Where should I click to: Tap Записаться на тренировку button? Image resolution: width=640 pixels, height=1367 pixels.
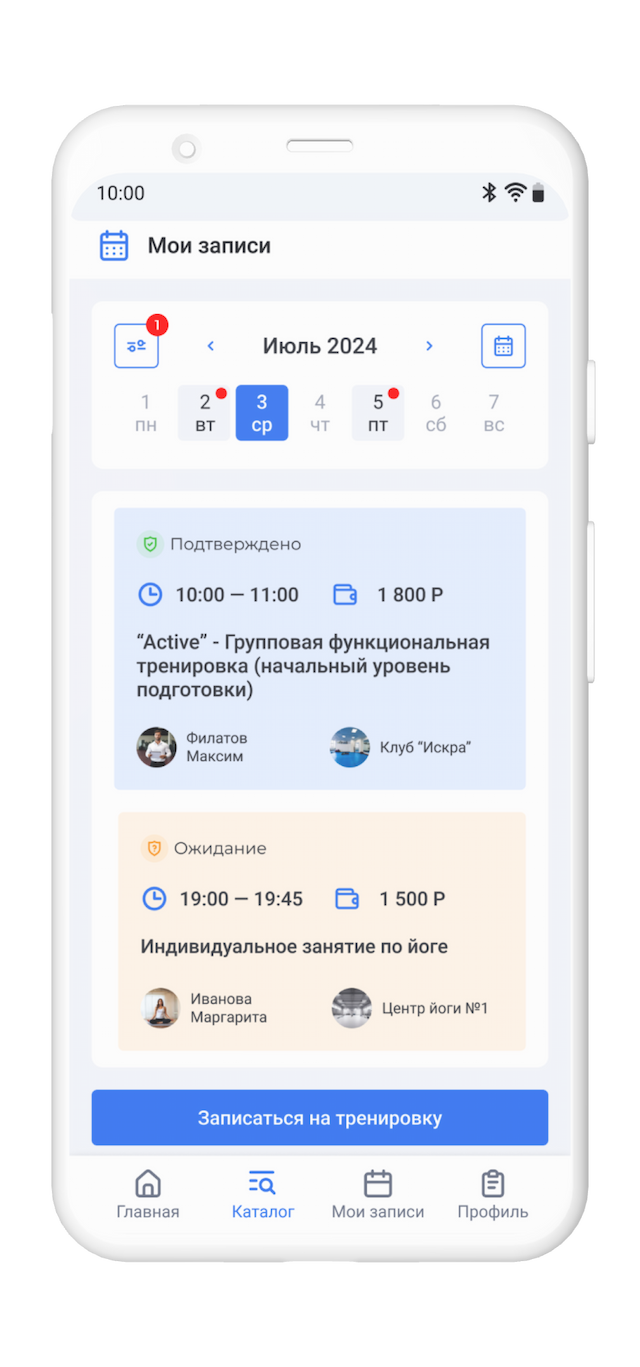320,1118
